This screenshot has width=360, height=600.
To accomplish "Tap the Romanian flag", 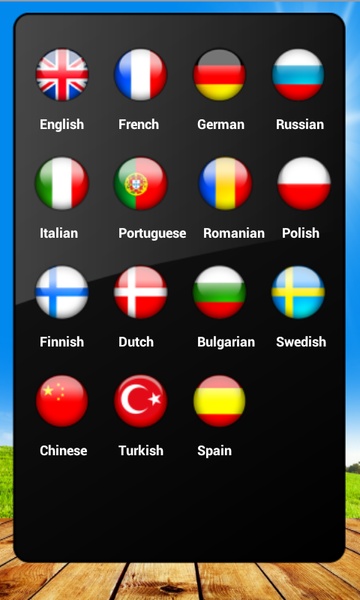I will point(225,183).
